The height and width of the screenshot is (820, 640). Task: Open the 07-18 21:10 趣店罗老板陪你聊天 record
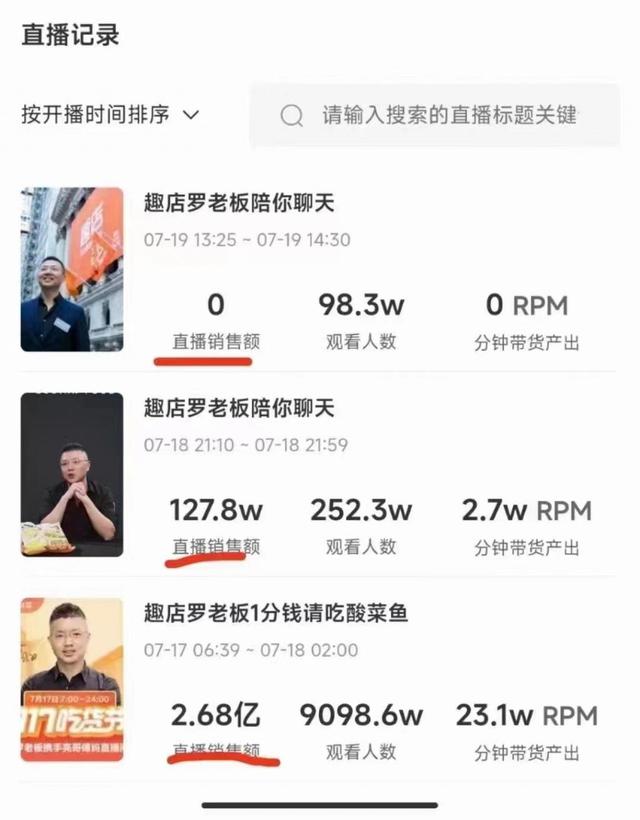coord(239,408)
